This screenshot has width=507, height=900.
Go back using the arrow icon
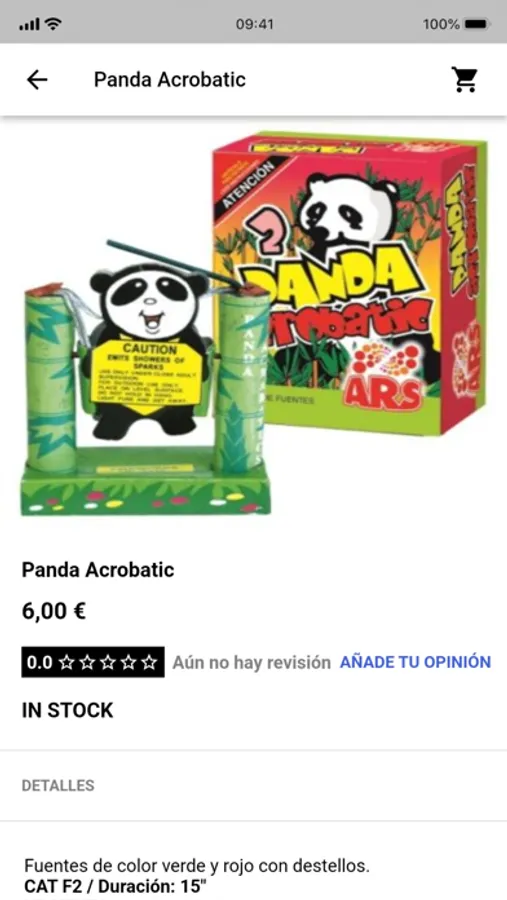click(x=37, y=80)
